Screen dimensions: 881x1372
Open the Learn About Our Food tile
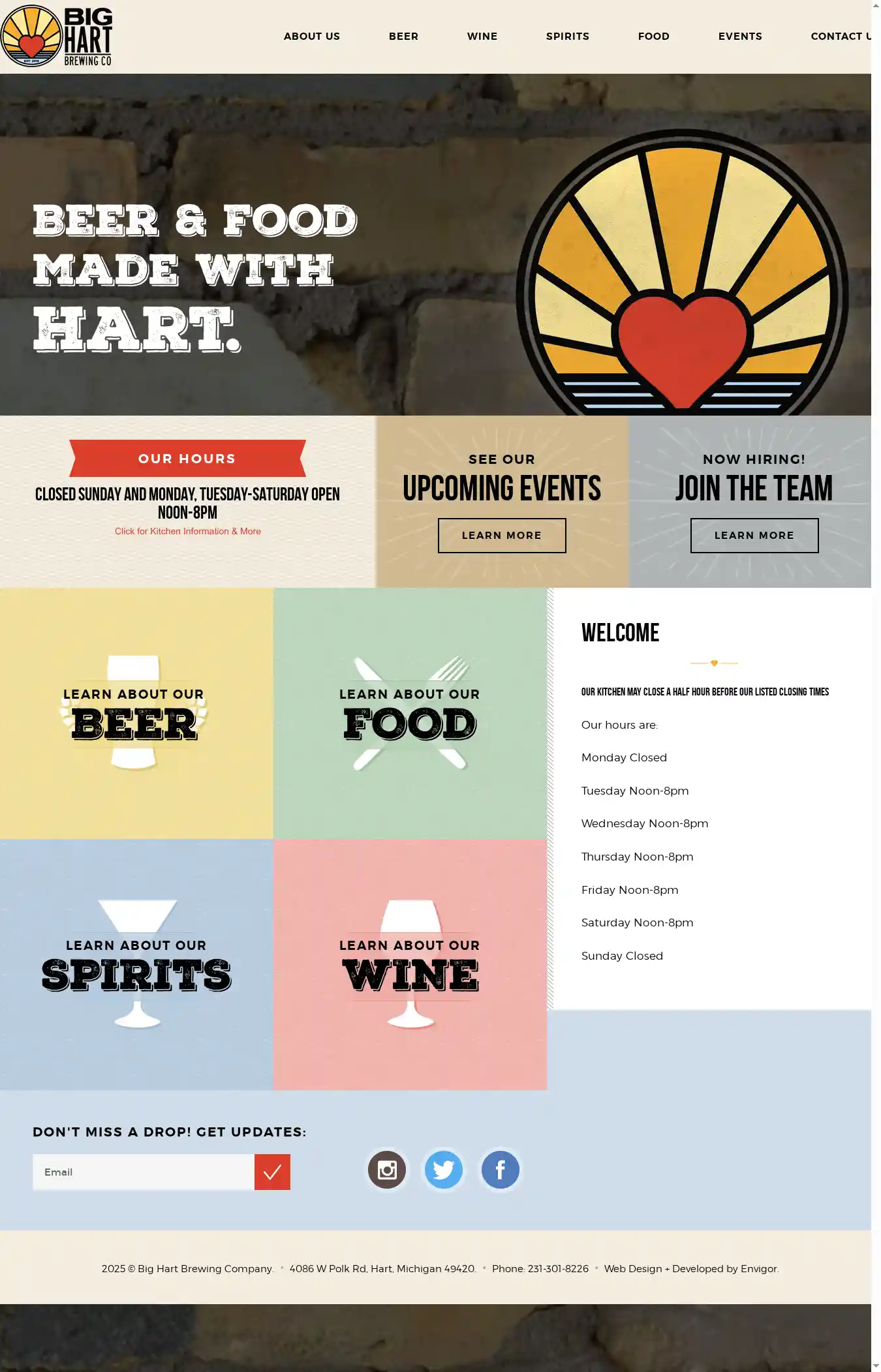pyautogui.click(x=410, y=713)
